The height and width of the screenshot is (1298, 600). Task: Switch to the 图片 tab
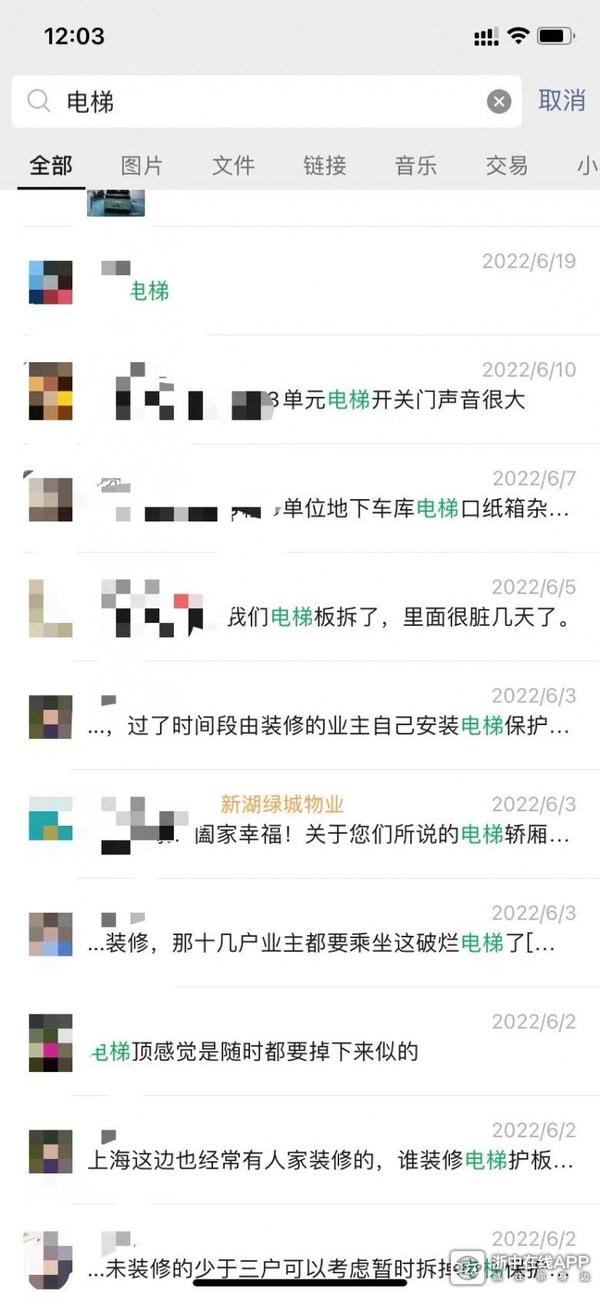pyautogui.click(x=142, y=165)
